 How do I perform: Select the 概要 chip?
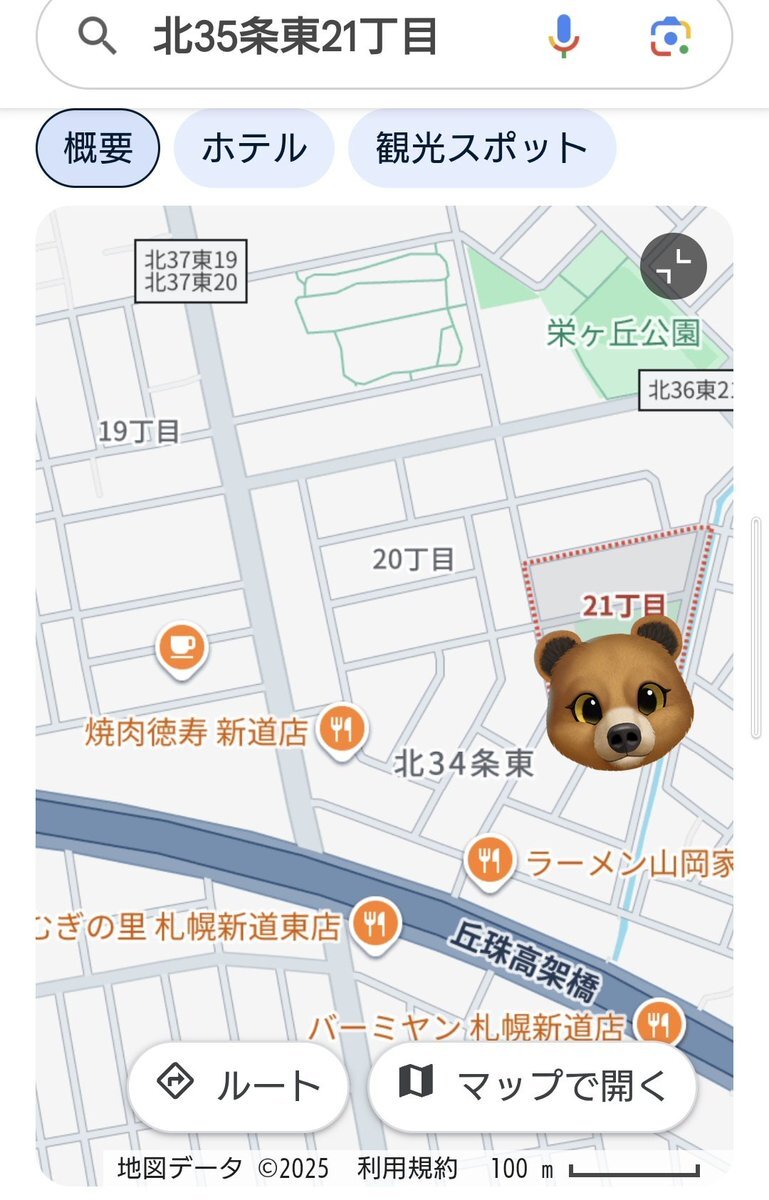(98, 148)
